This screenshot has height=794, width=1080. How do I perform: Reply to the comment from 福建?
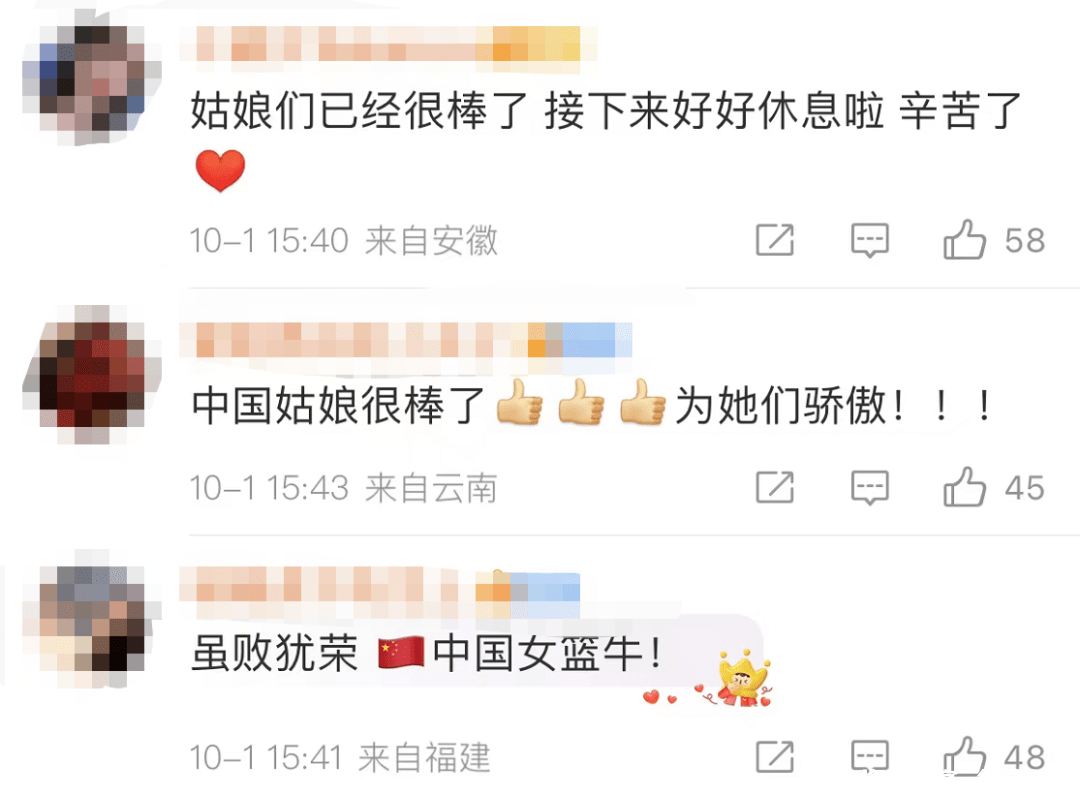pyautogui.click(x=869, y=757)
